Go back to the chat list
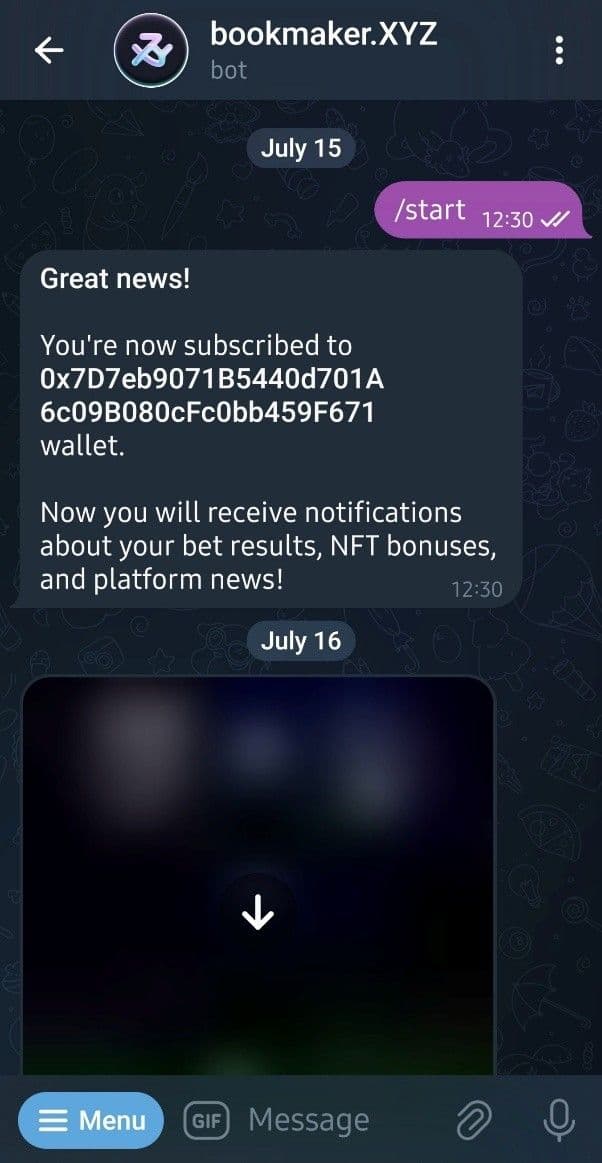Image resolution: width=602 pixels, height=1163 pixels. (48, 50)
